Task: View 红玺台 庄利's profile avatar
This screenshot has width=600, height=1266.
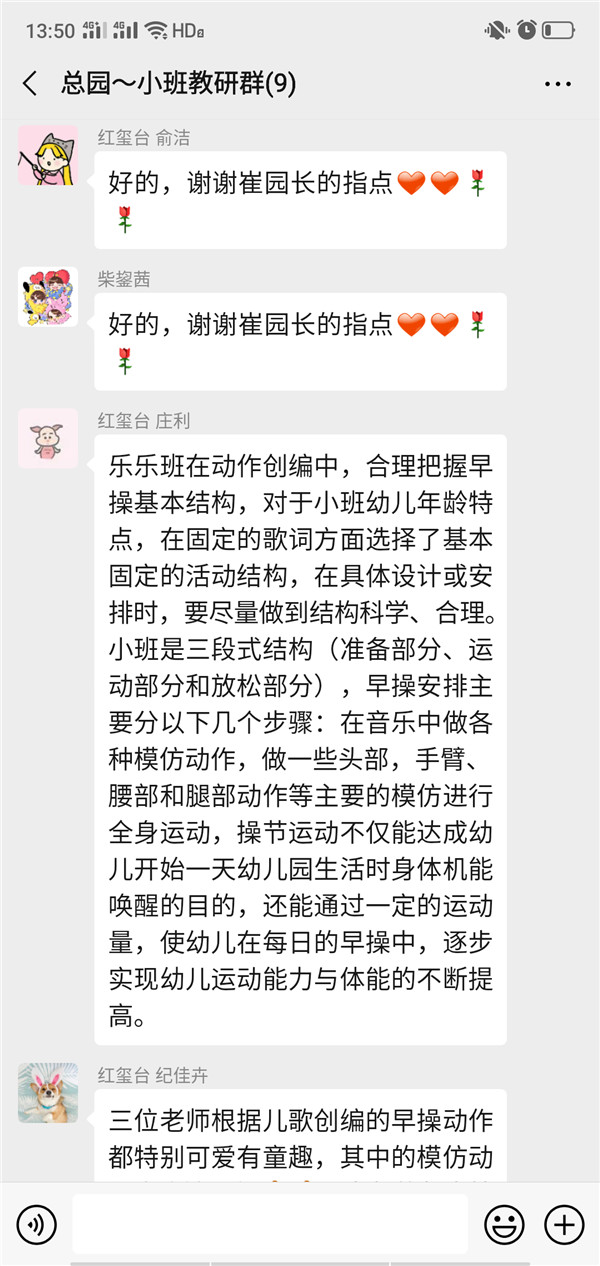Action: 47,439
